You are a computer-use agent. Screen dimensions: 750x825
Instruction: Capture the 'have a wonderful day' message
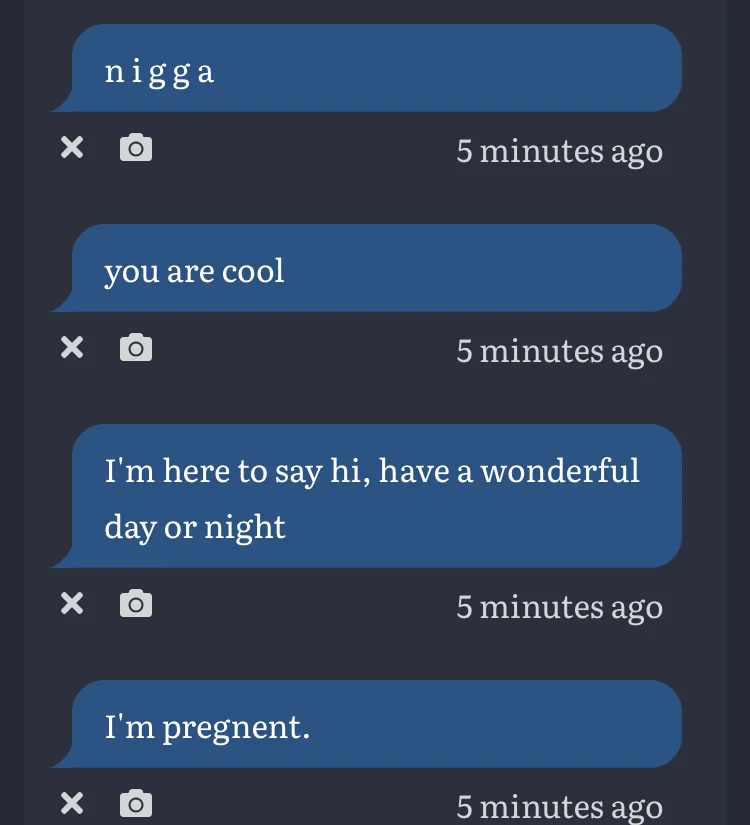click(x=136, y=604)
